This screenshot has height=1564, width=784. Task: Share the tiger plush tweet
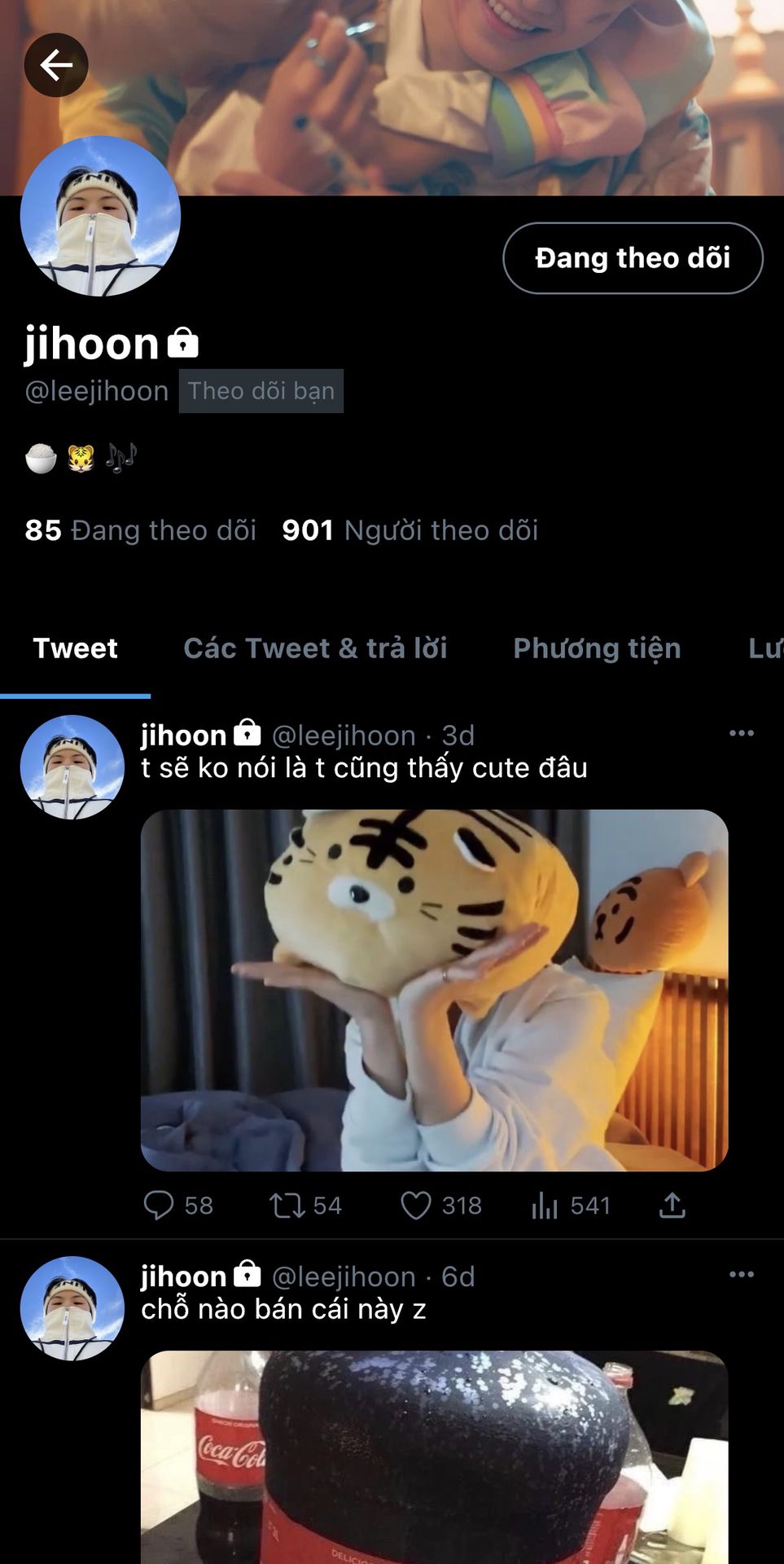(672, 1205)
